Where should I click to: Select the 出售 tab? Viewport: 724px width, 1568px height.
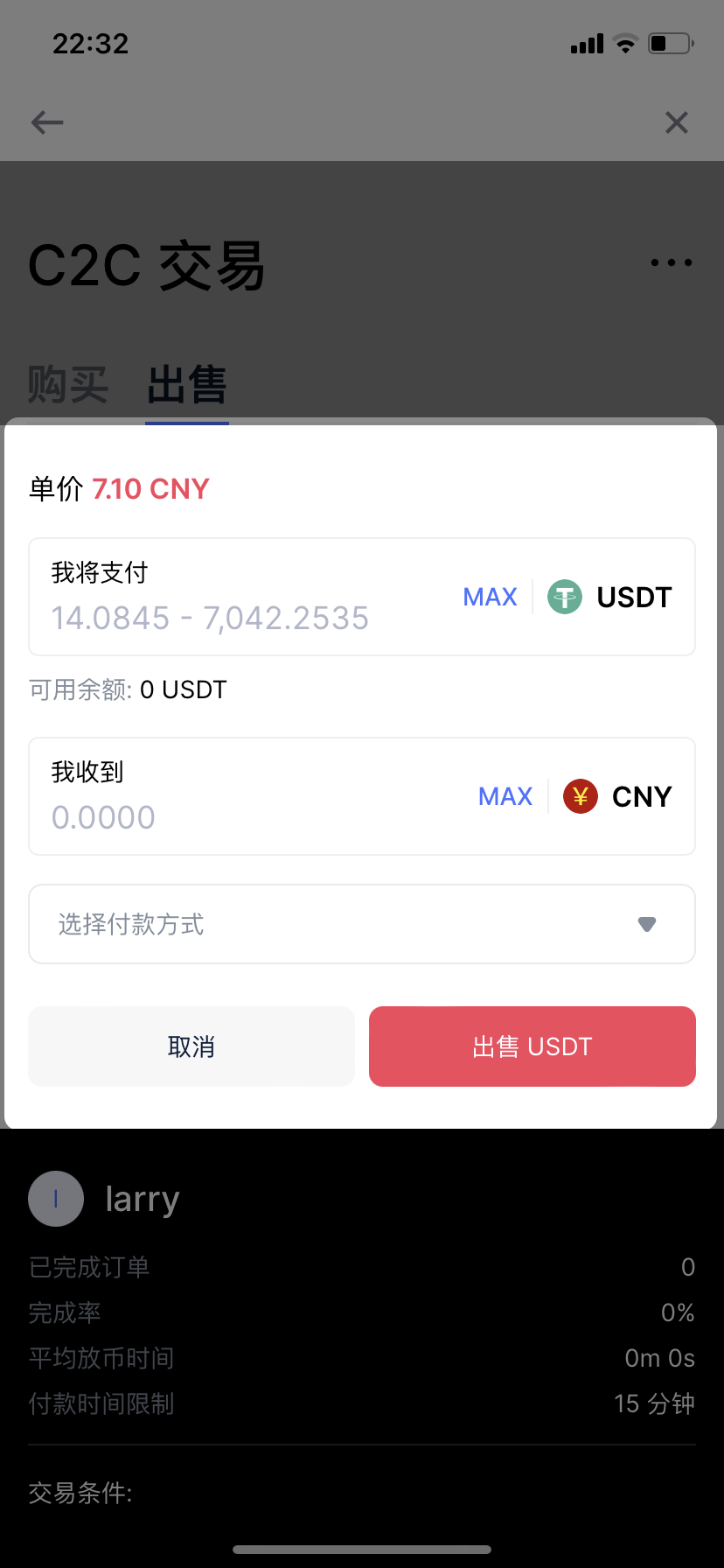click(x=187, y=385)
